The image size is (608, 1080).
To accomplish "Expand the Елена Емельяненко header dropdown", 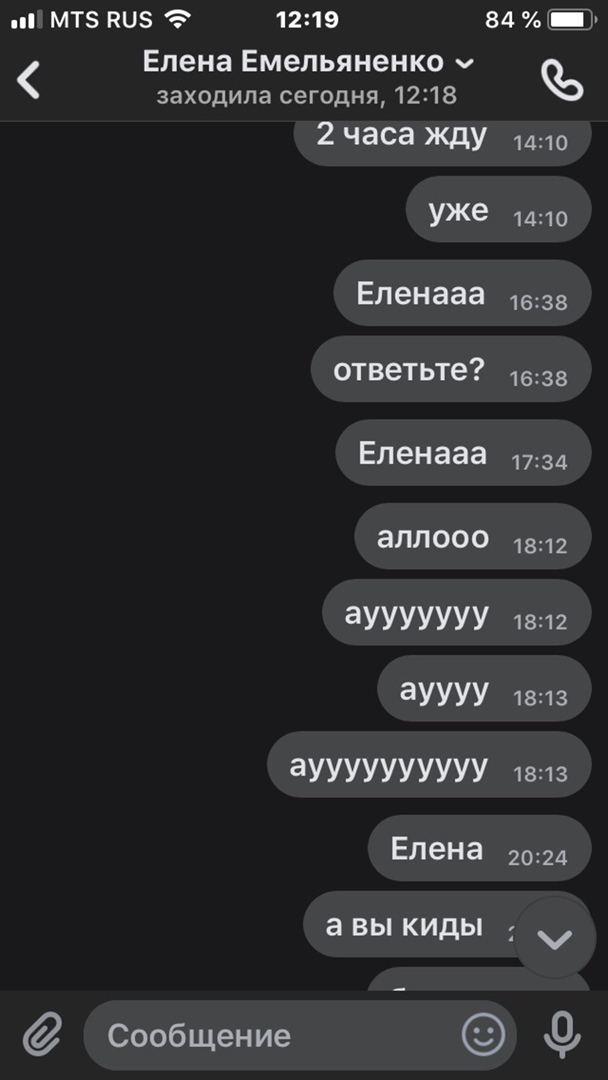I will 465,63.
